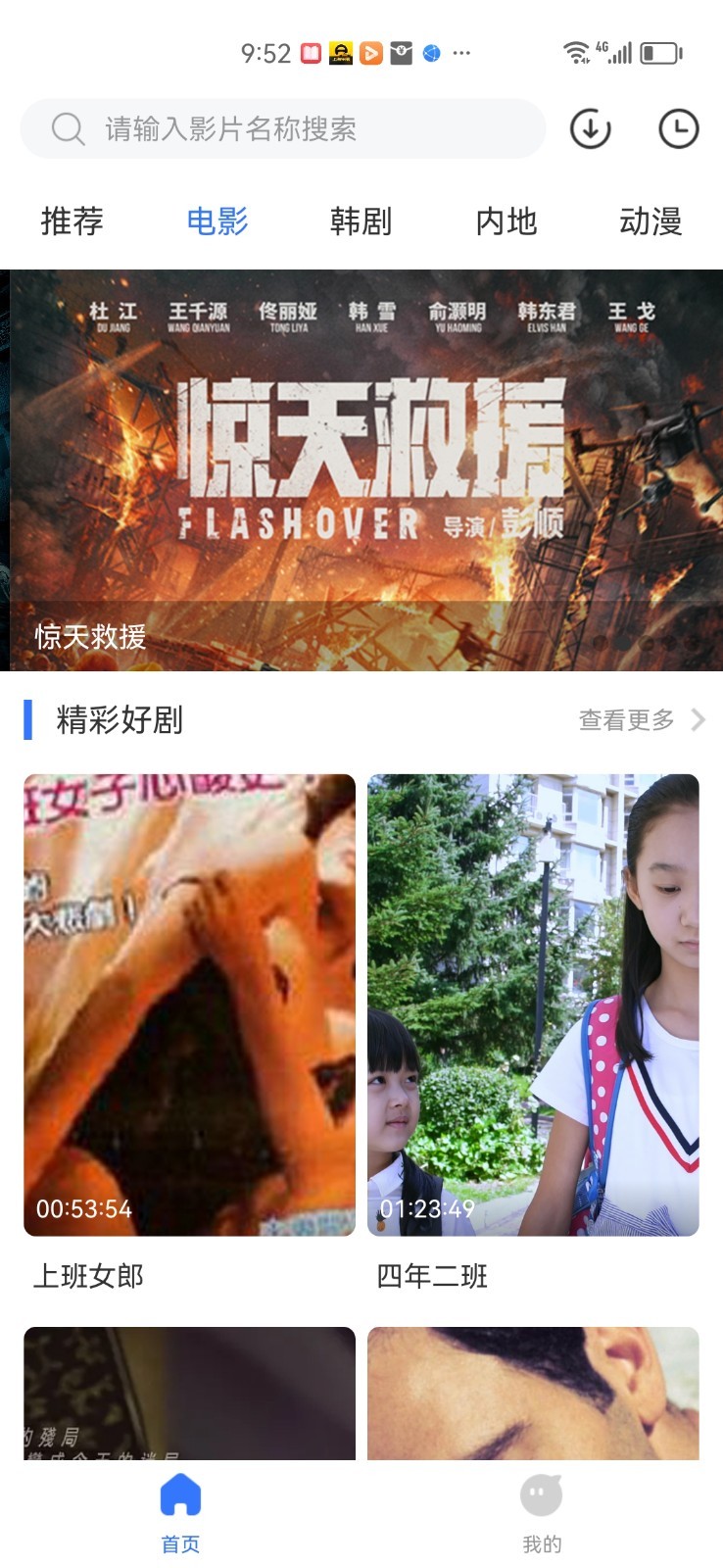The height and width of the screenshot is (1568, 723).
Task: Switch to the 韩剧 tab
Action: coord(361,221)
